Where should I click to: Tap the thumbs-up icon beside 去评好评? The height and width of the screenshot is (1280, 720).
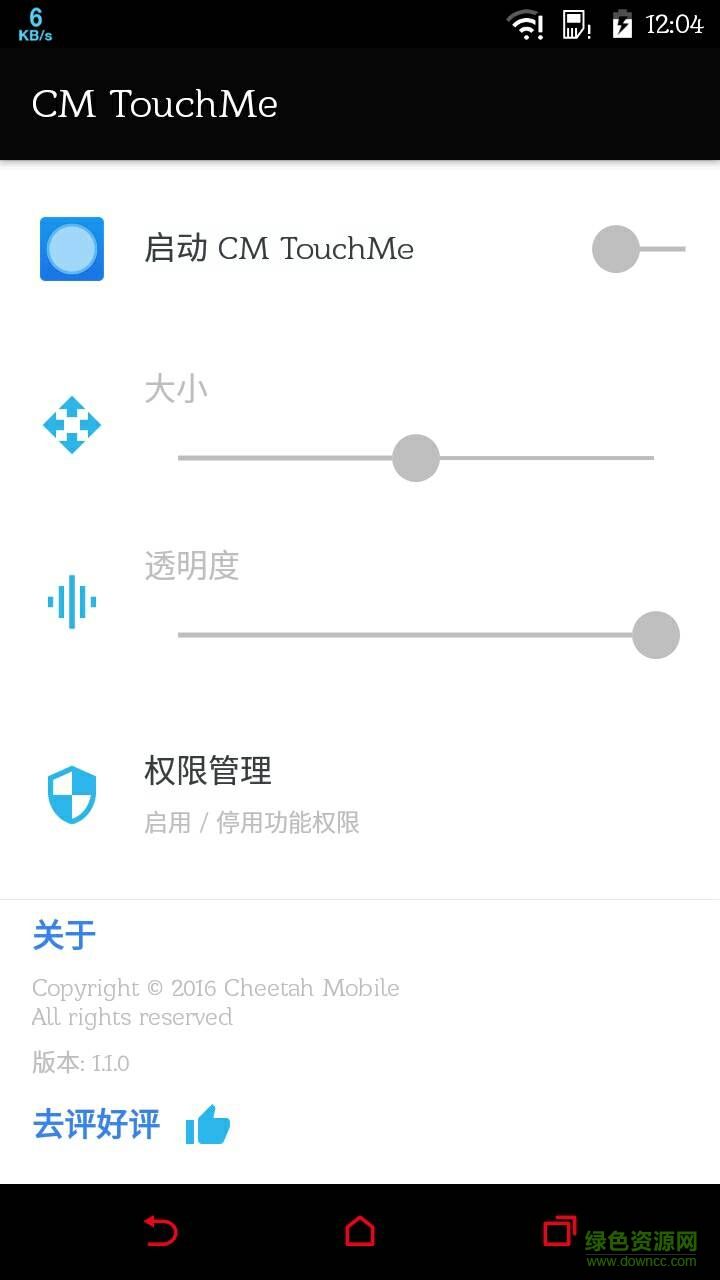coord(208,1124)
